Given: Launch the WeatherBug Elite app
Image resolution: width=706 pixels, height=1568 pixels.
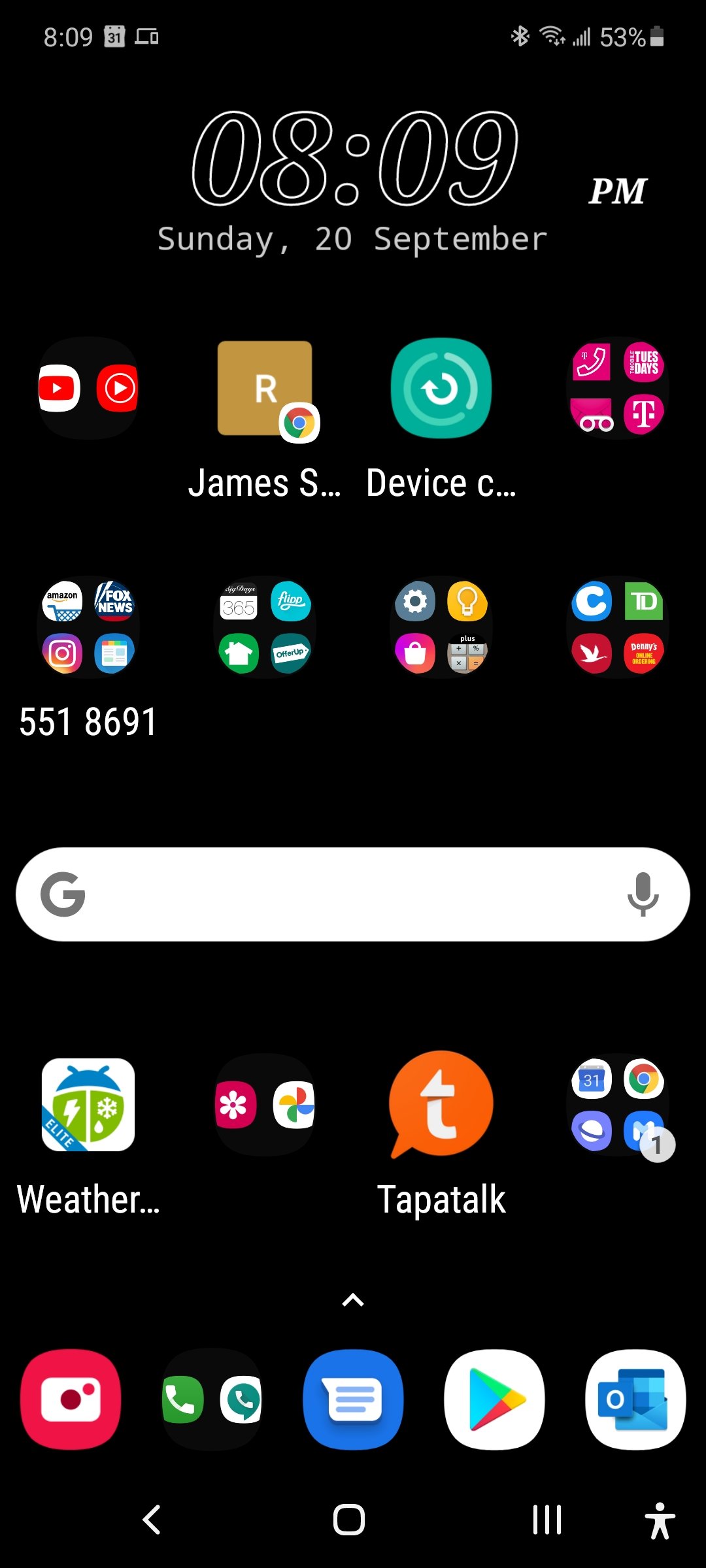Looking at the screenshot, I should point(88,1105).
